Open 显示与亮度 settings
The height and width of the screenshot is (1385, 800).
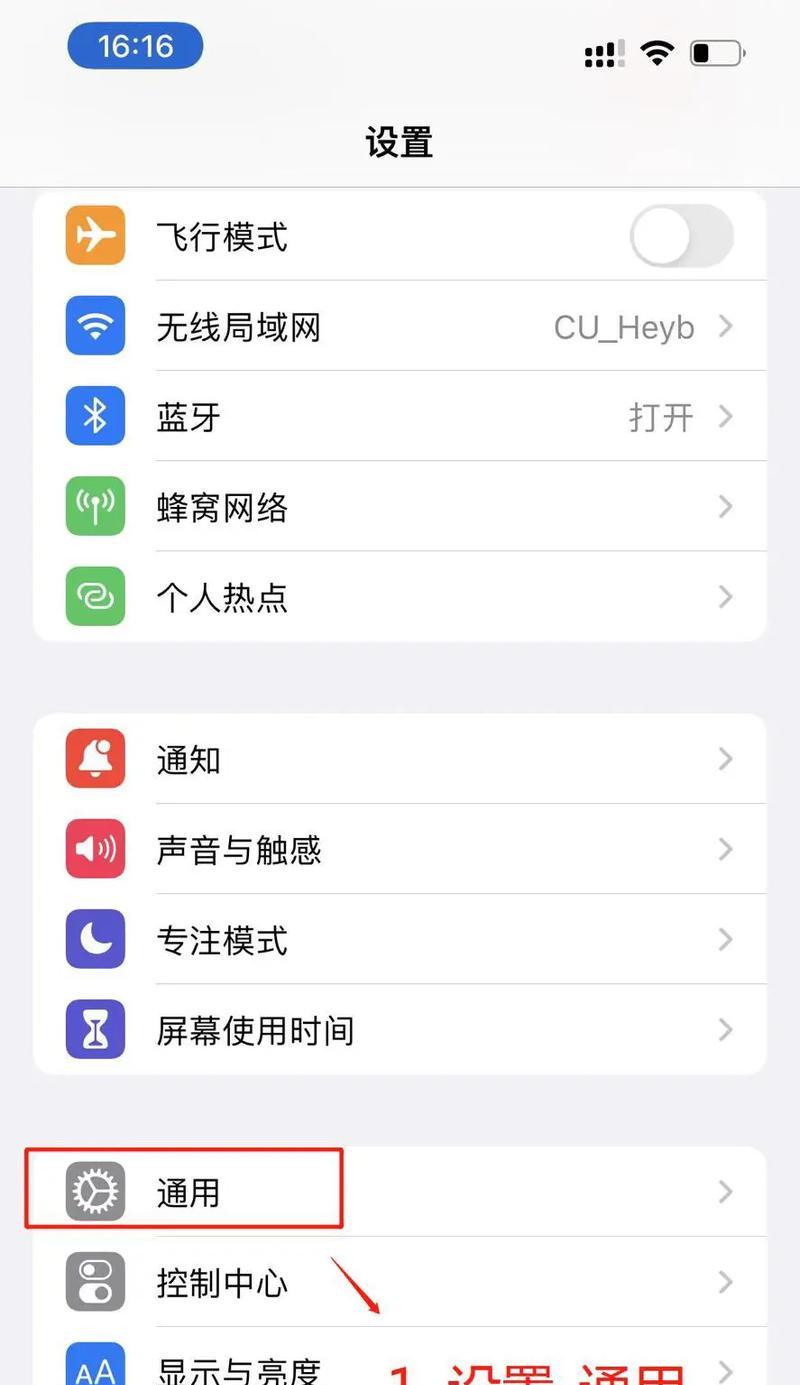(x=400, y=1357)
